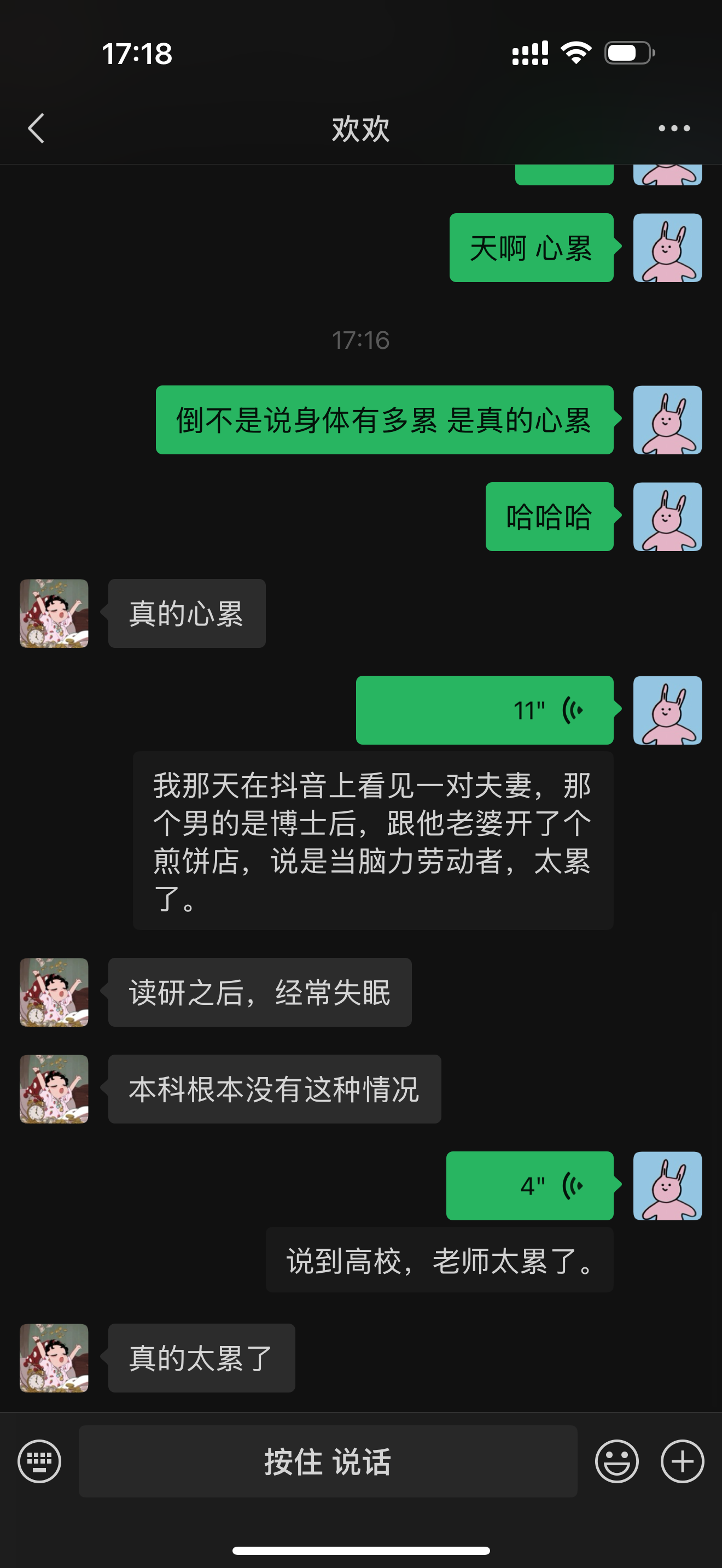Go back from the 欢欢 chat
This screenshot has height=1568, width=722.
(x=37, y=128)
